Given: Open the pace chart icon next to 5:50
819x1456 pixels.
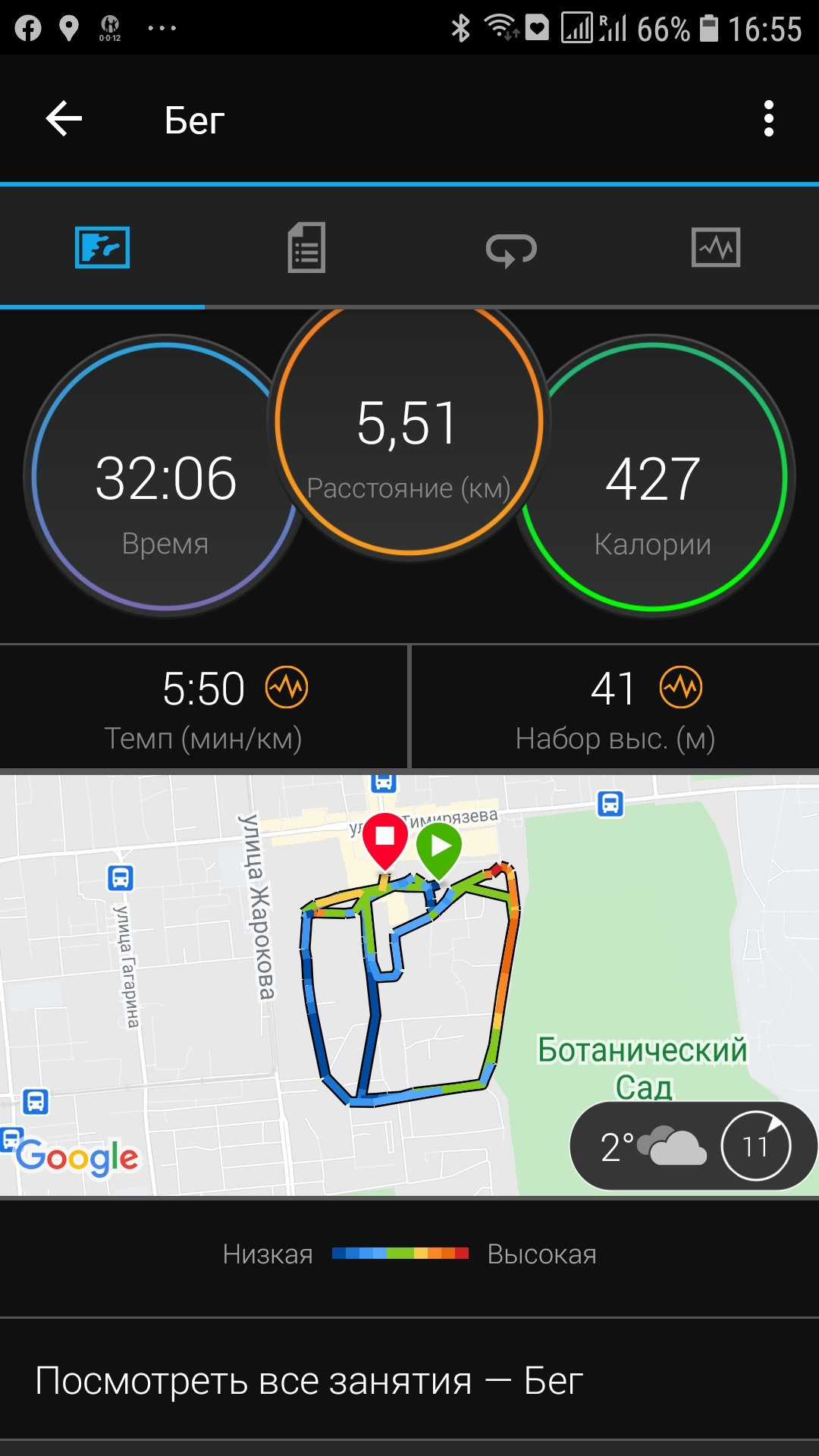Looking at the screenshot, I should pyautogui.click(x=287, y=688).
